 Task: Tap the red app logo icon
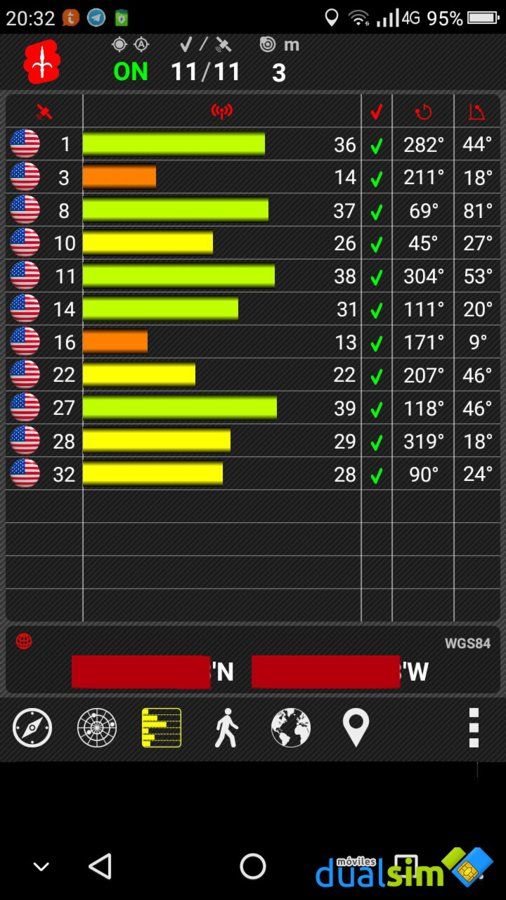(x=41, y=61)
